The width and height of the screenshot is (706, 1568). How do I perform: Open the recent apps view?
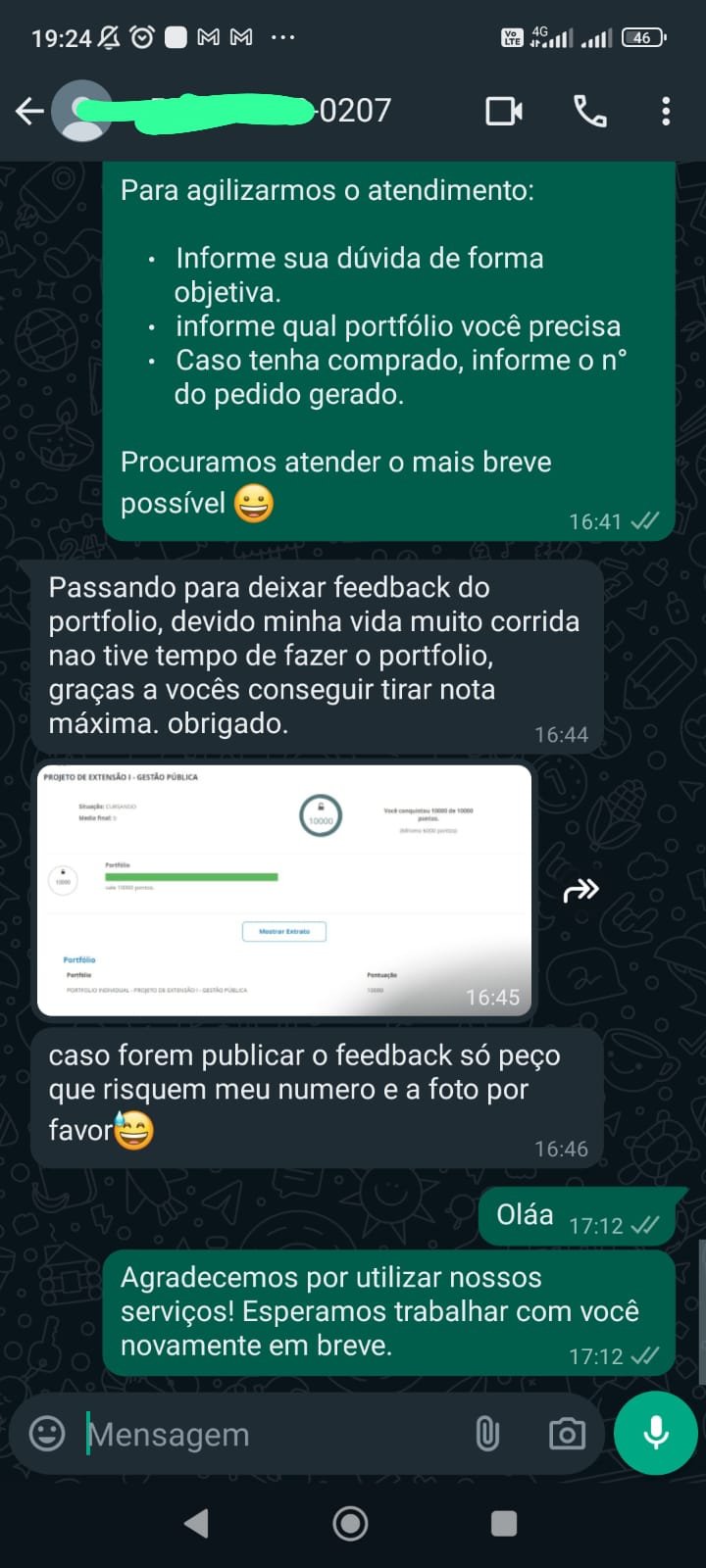504,1523
